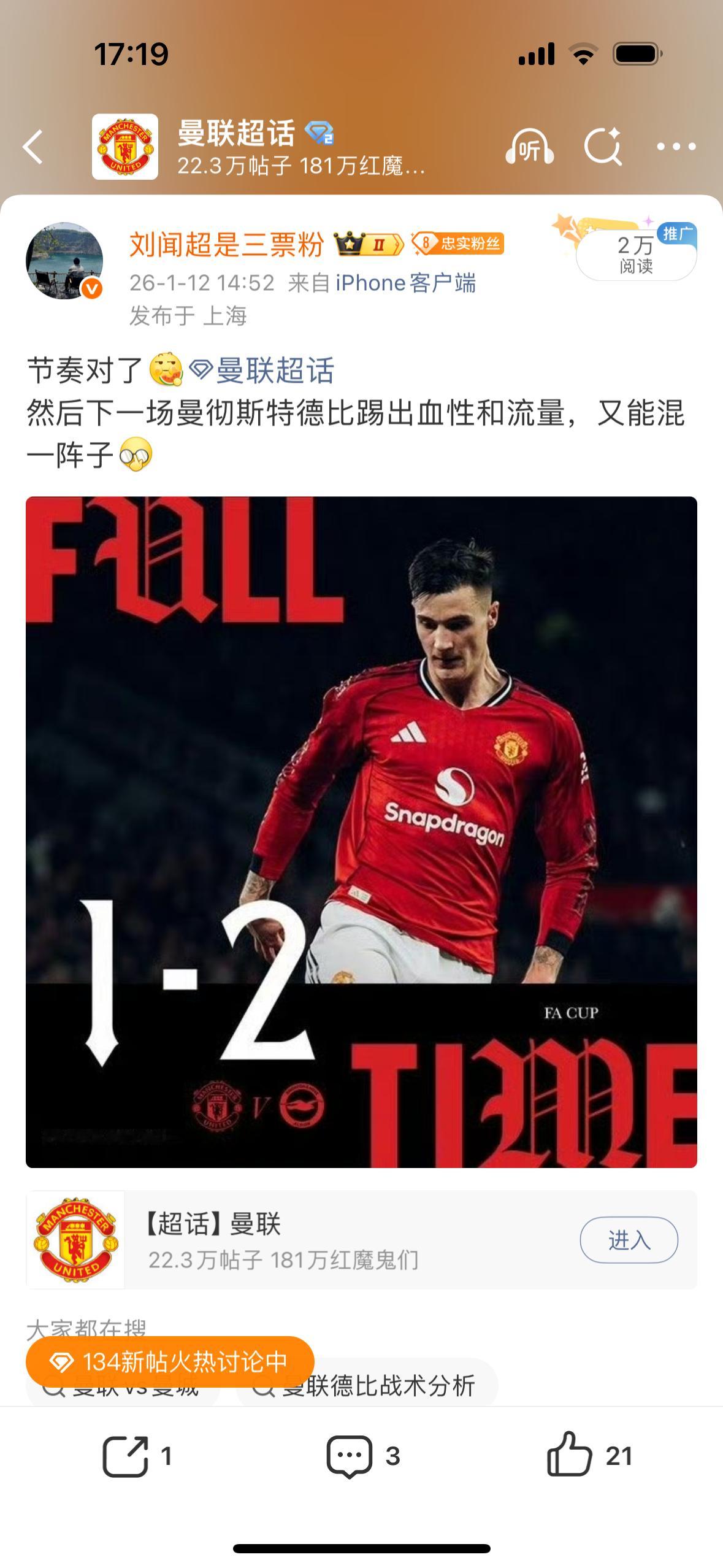Open the more options ellipsis menu
Screen dimensions: 723x1568
pos(675,147)
